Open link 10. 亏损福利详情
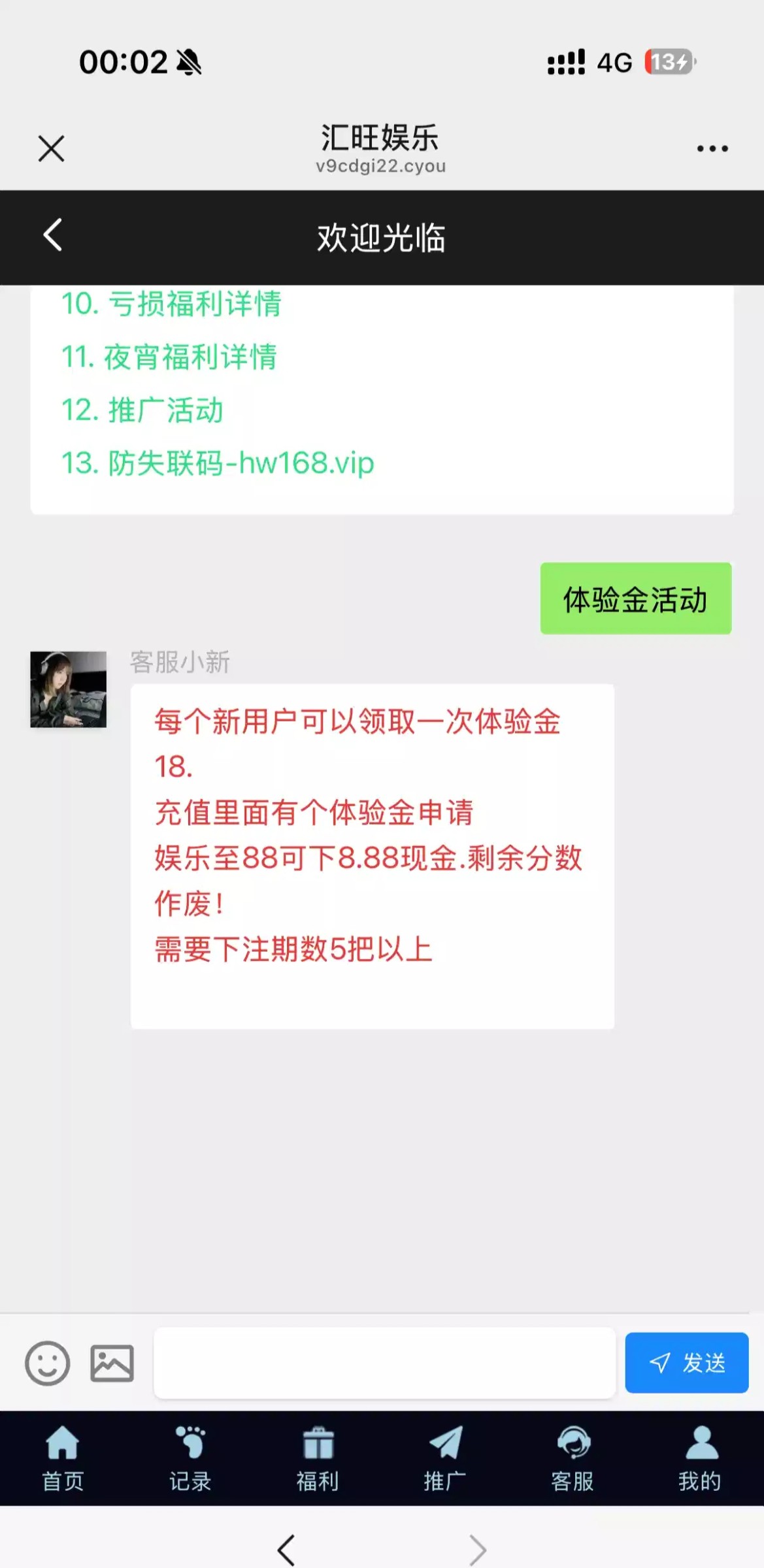764x1568 pixels. [171, 304]
